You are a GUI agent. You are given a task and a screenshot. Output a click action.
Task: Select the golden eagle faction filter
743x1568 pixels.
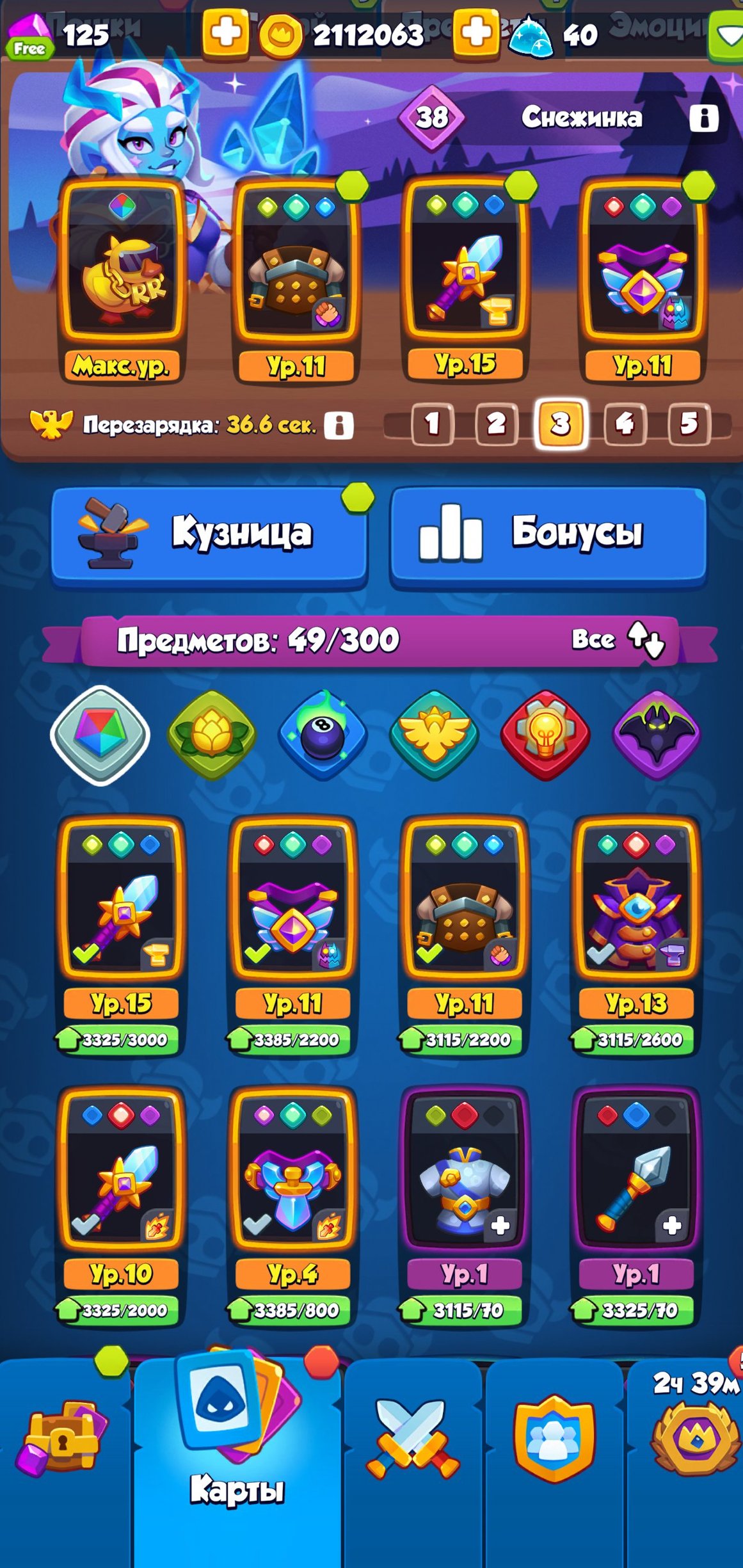point(435,735)
